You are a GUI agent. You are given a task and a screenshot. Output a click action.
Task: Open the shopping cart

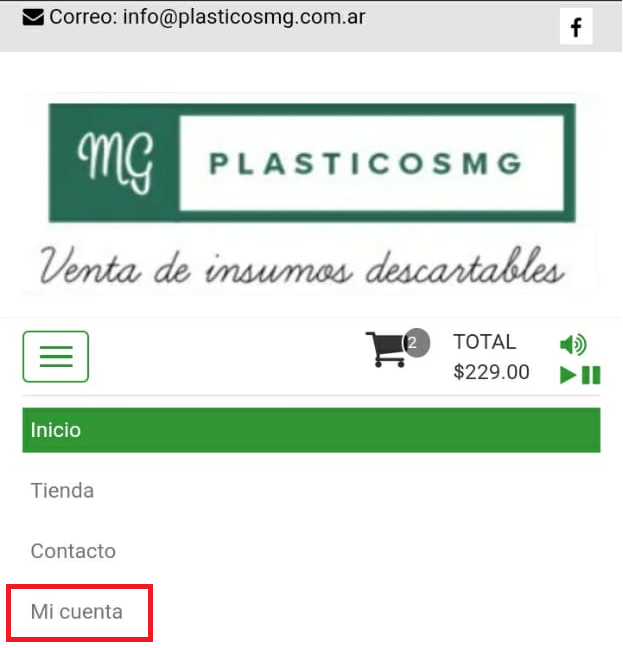tap(386, 348)
